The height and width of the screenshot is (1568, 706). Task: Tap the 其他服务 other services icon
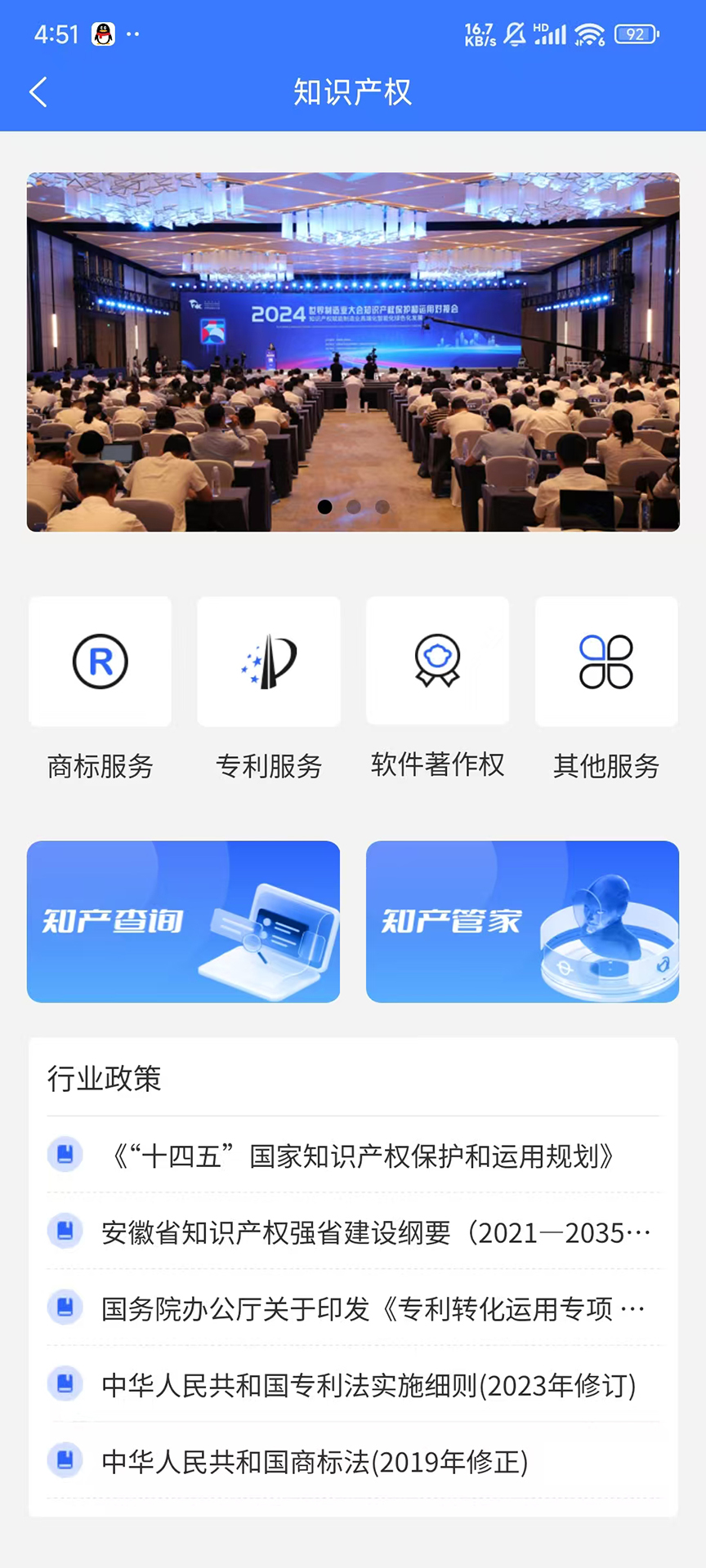605,661
